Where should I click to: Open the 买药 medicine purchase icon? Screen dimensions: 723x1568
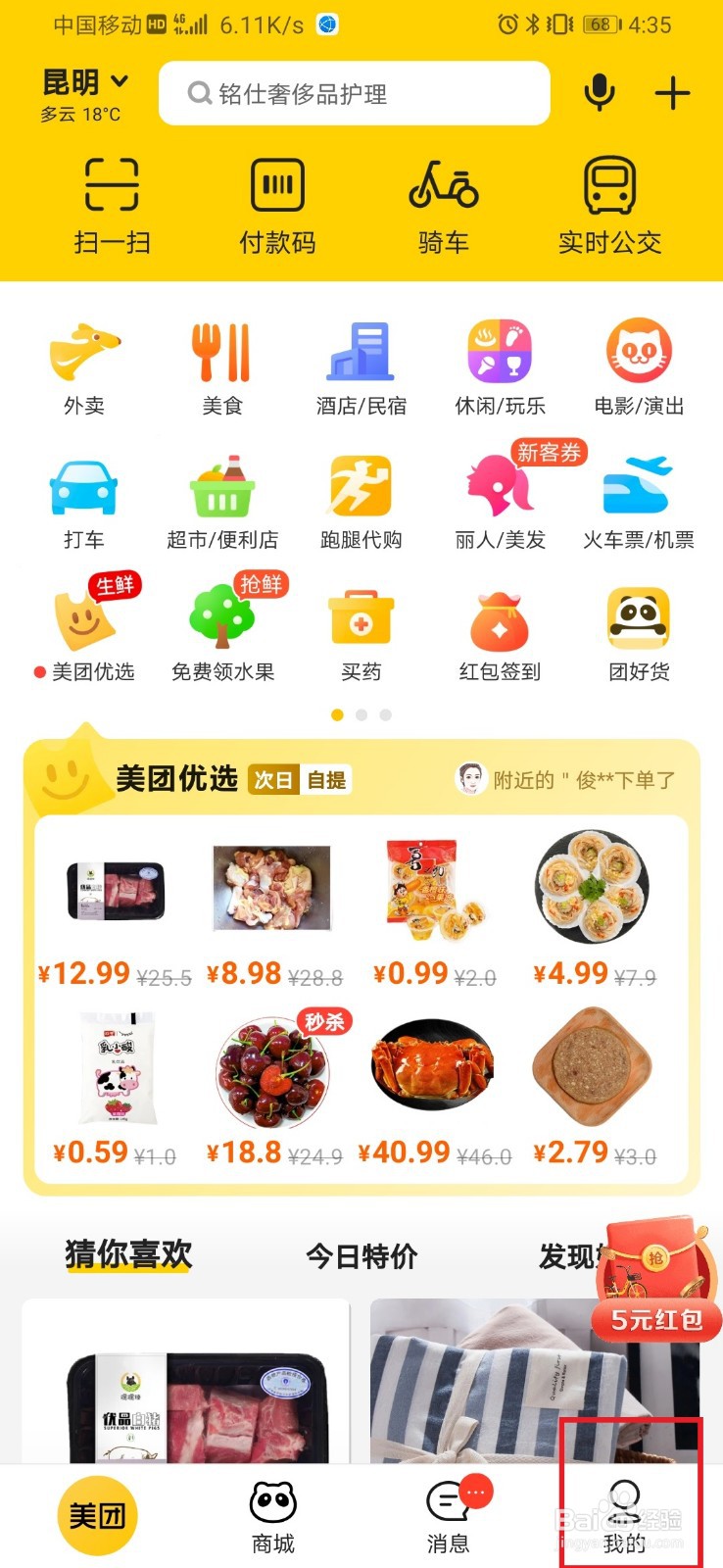point(361,627)
